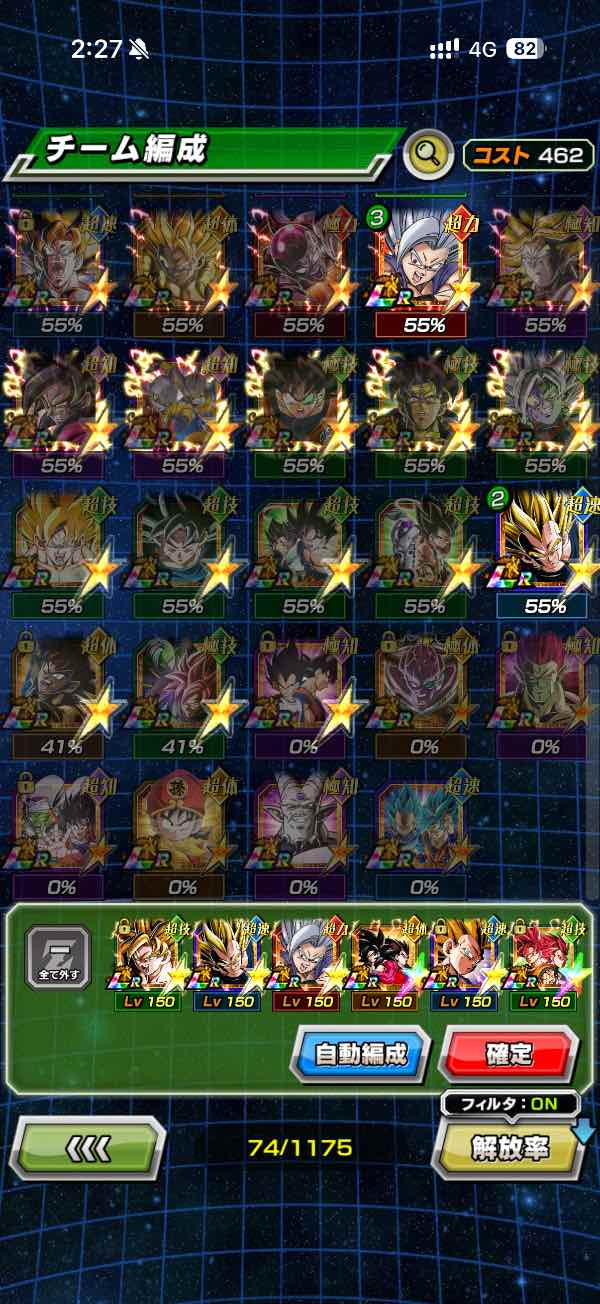Select the character card marked number 2

click(x=546, y=550)
